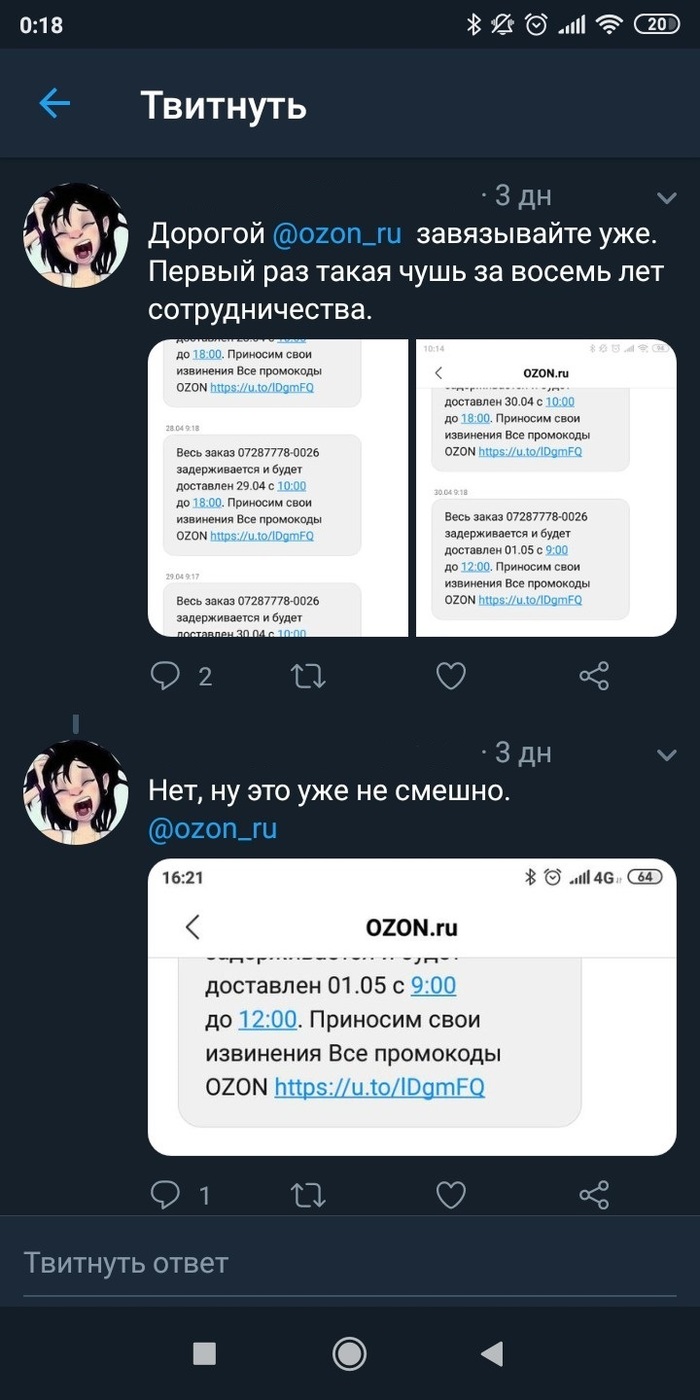
Task: Tap the system home button
Action: pyautogui.click(x=349, y=1354)
